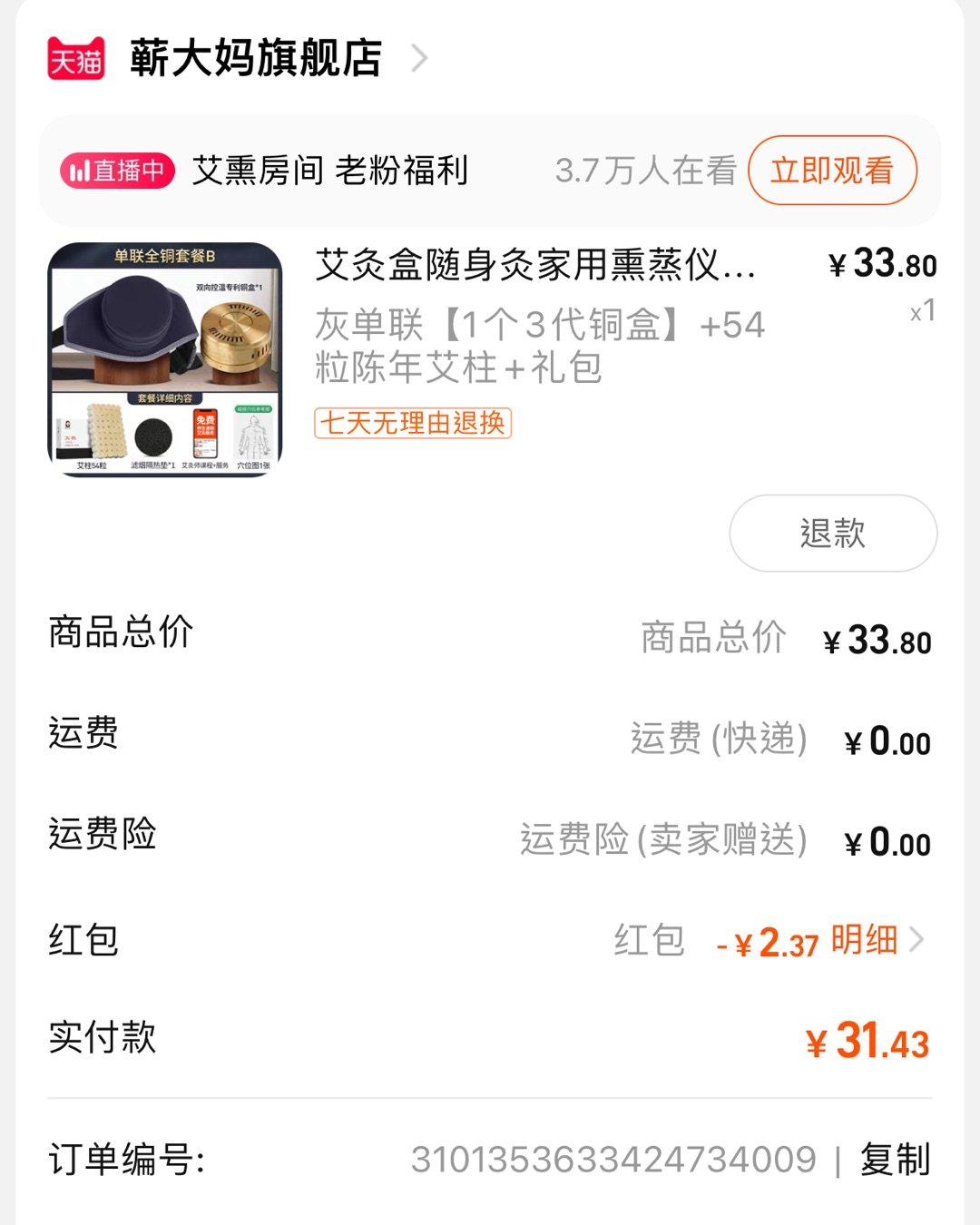Click 立即观看 to watch the livestream
The height and width of the screenshot is (1225, 980).
(833, 170)
